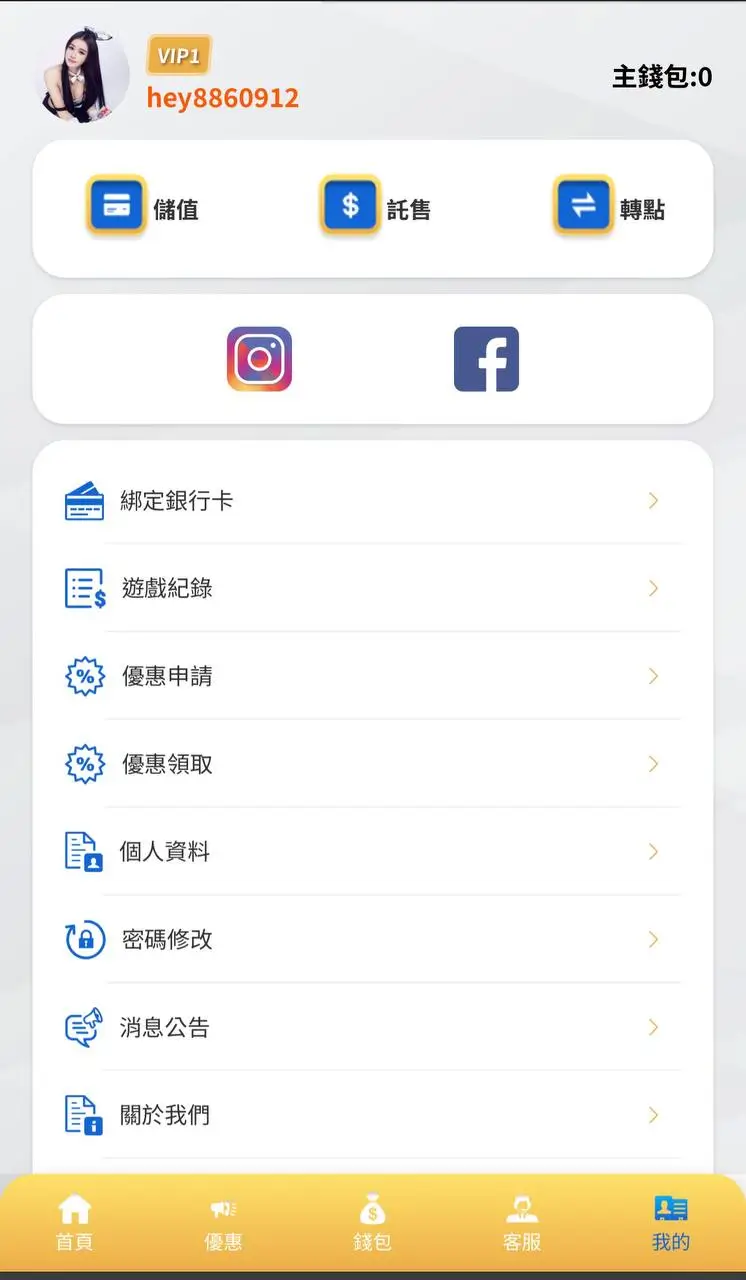The height and width of the screenshot is (1280, 746).
Task: Open the Instagram icon
Action: click(259, 359)
